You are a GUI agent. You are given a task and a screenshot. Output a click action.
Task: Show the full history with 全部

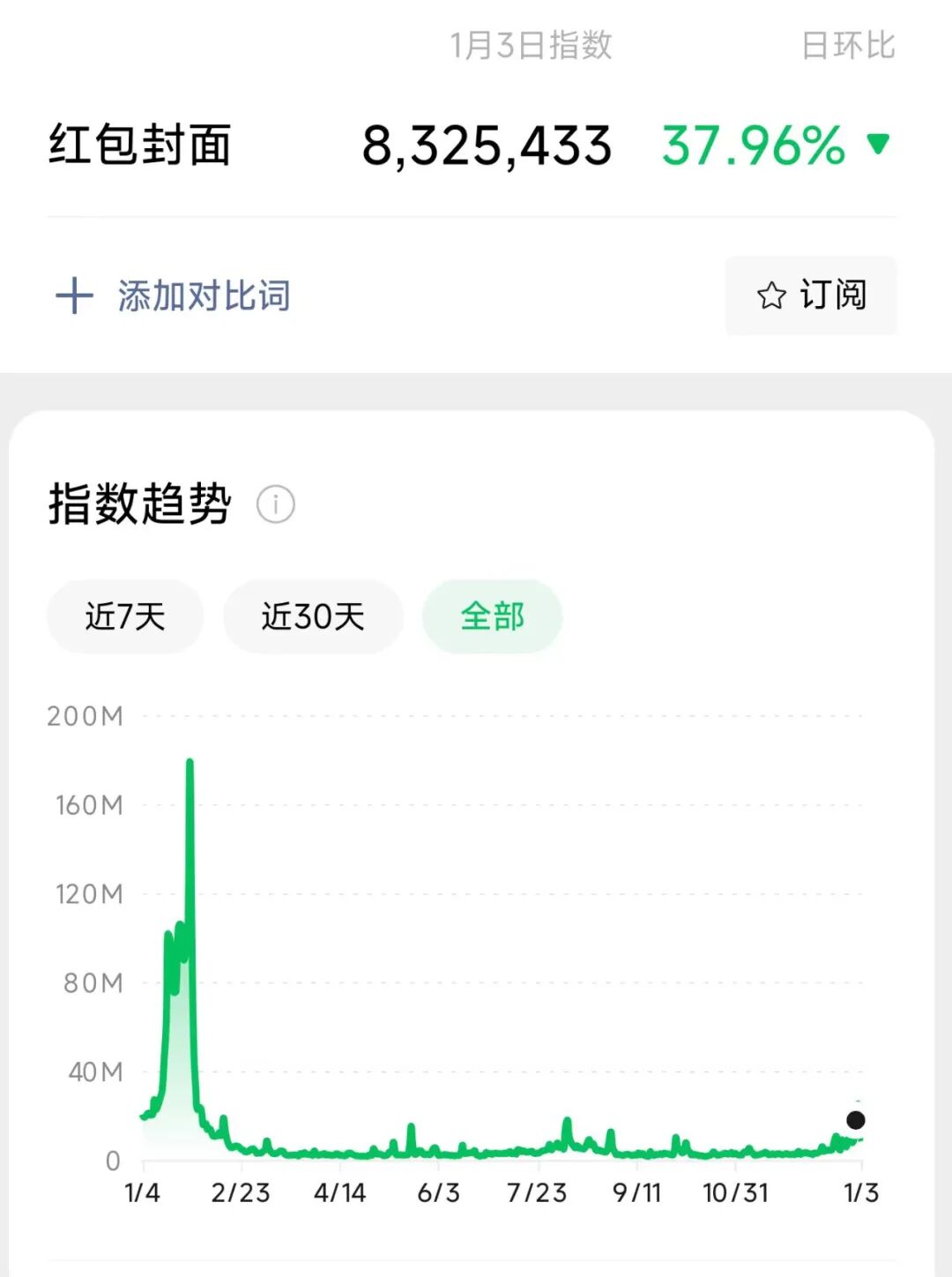(492, 616)
